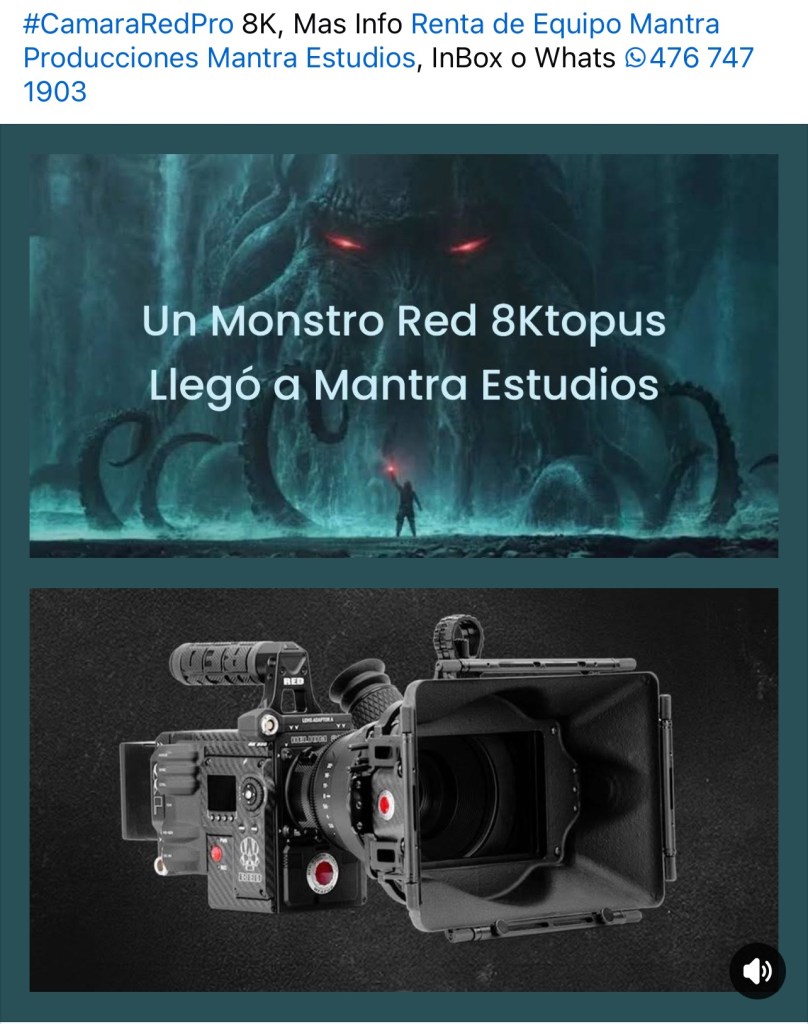
Task: Open Renta de Equipo Mantra Producciones link
Action: point(565,25)
